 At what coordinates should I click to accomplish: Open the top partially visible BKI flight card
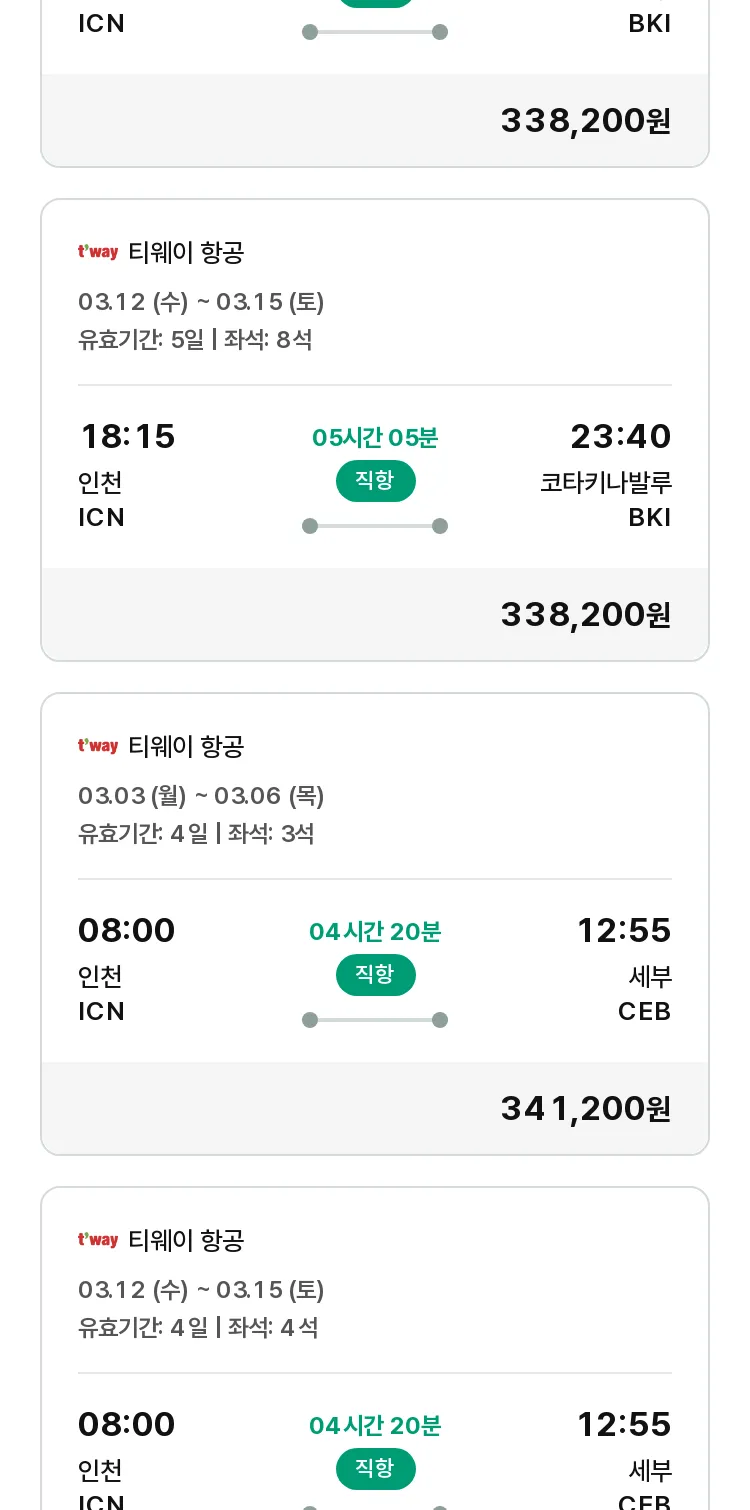point(375,84)
